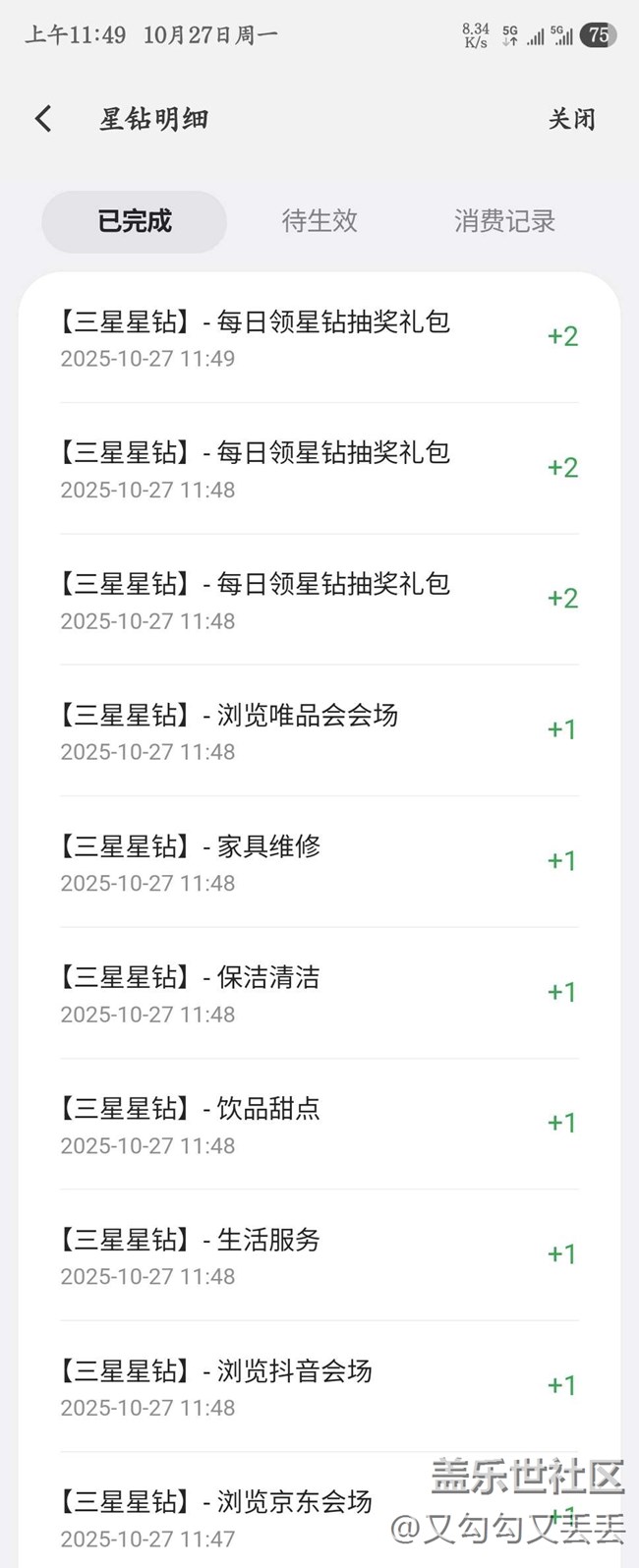The height and width of the screenshot is (1568, 639).
Task: Switch to the 待生效 tab
Action: click(x=319, y=221)
